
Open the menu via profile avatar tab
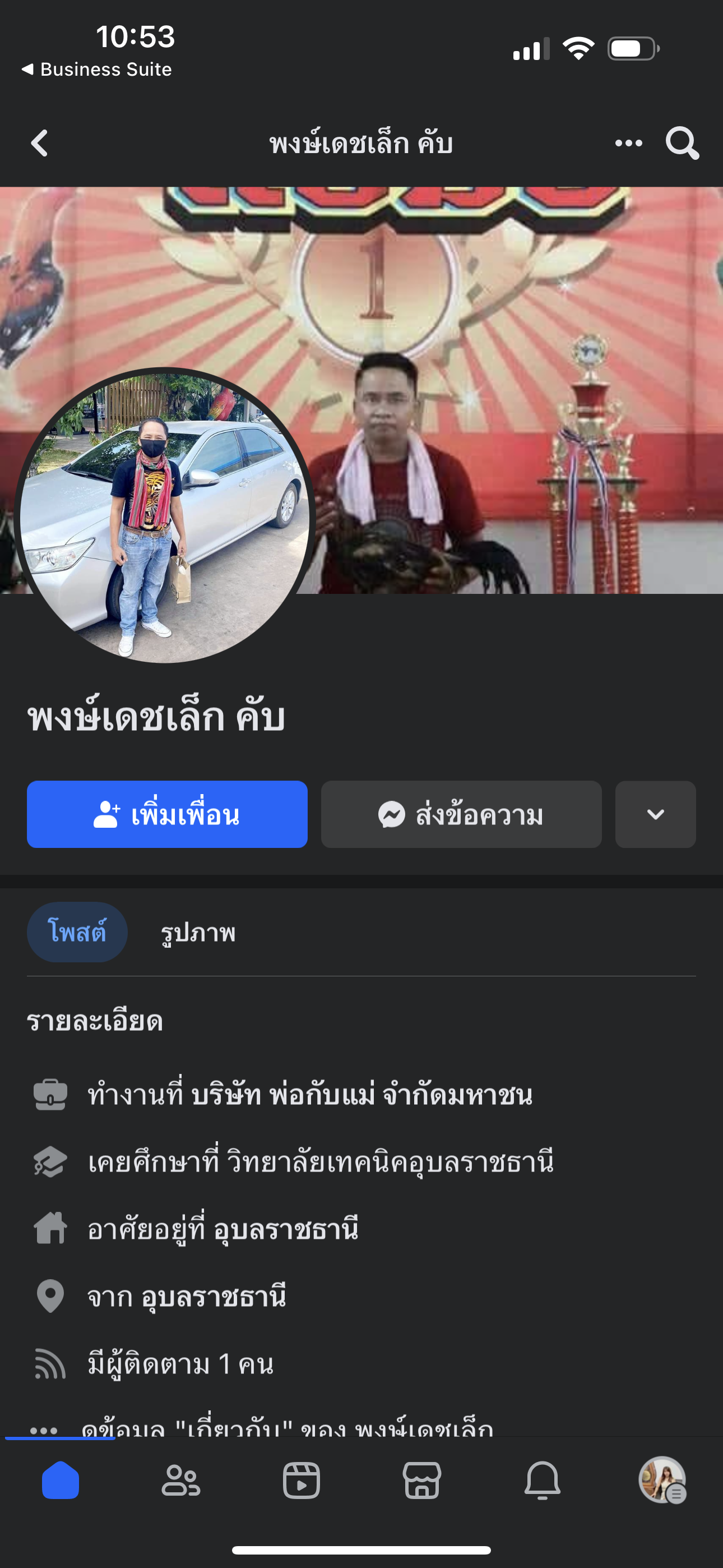[x=662, y=1481]
